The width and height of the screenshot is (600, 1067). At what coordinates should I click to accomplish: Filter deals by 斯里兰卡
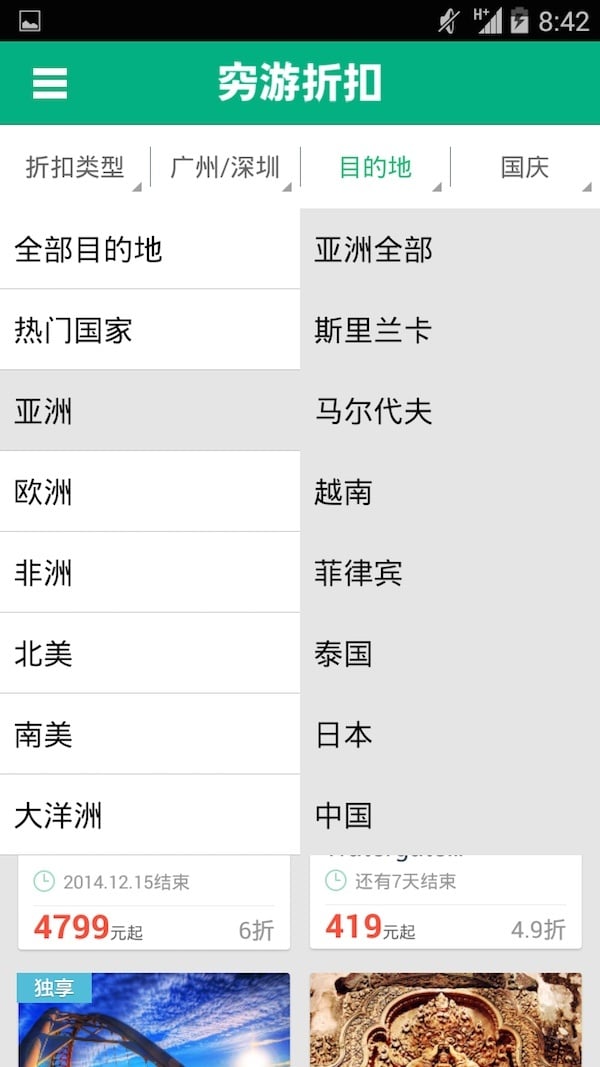[450, 330]
